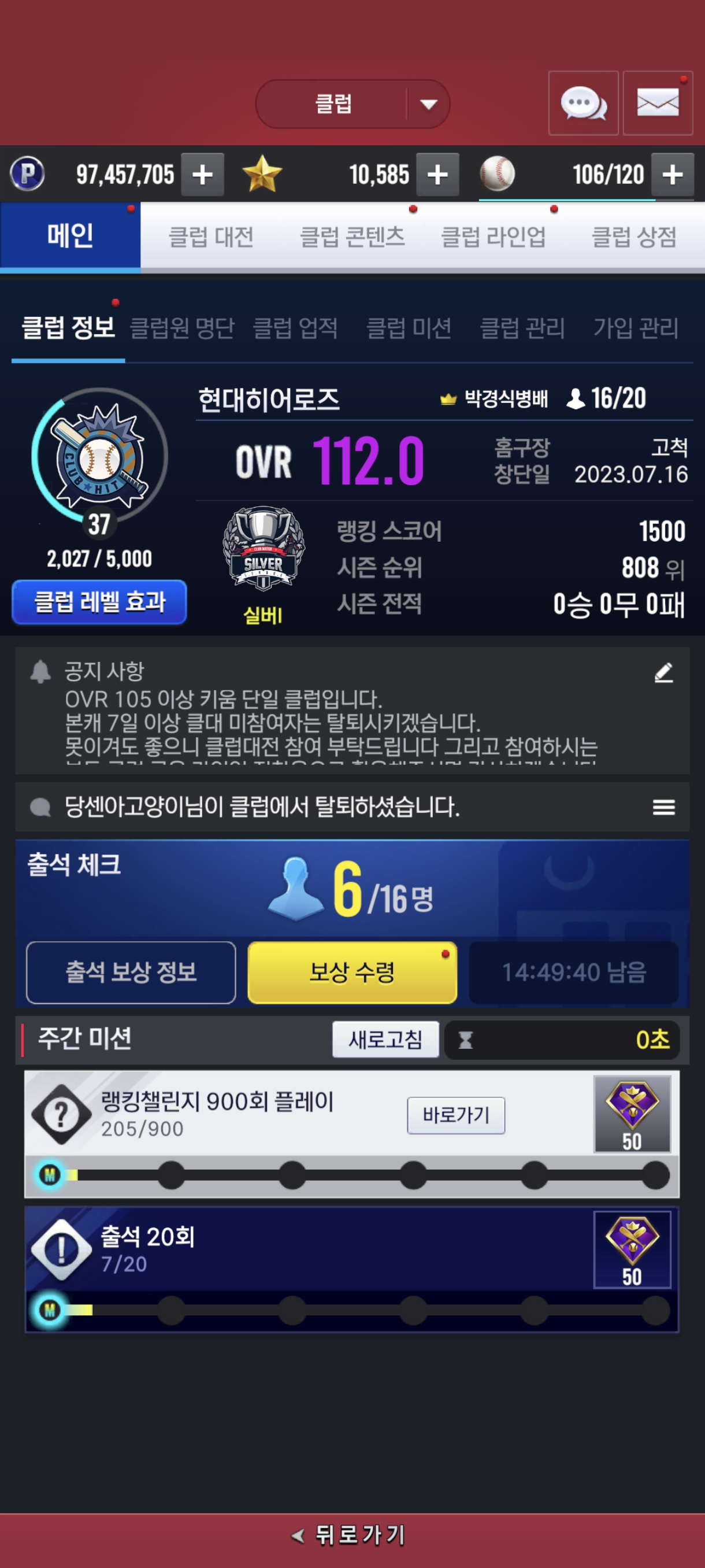Switch to 클럽 상점 tab
Image resolution: width=705 pixels, height=1568 pixels.
click(x=634, y=237)
